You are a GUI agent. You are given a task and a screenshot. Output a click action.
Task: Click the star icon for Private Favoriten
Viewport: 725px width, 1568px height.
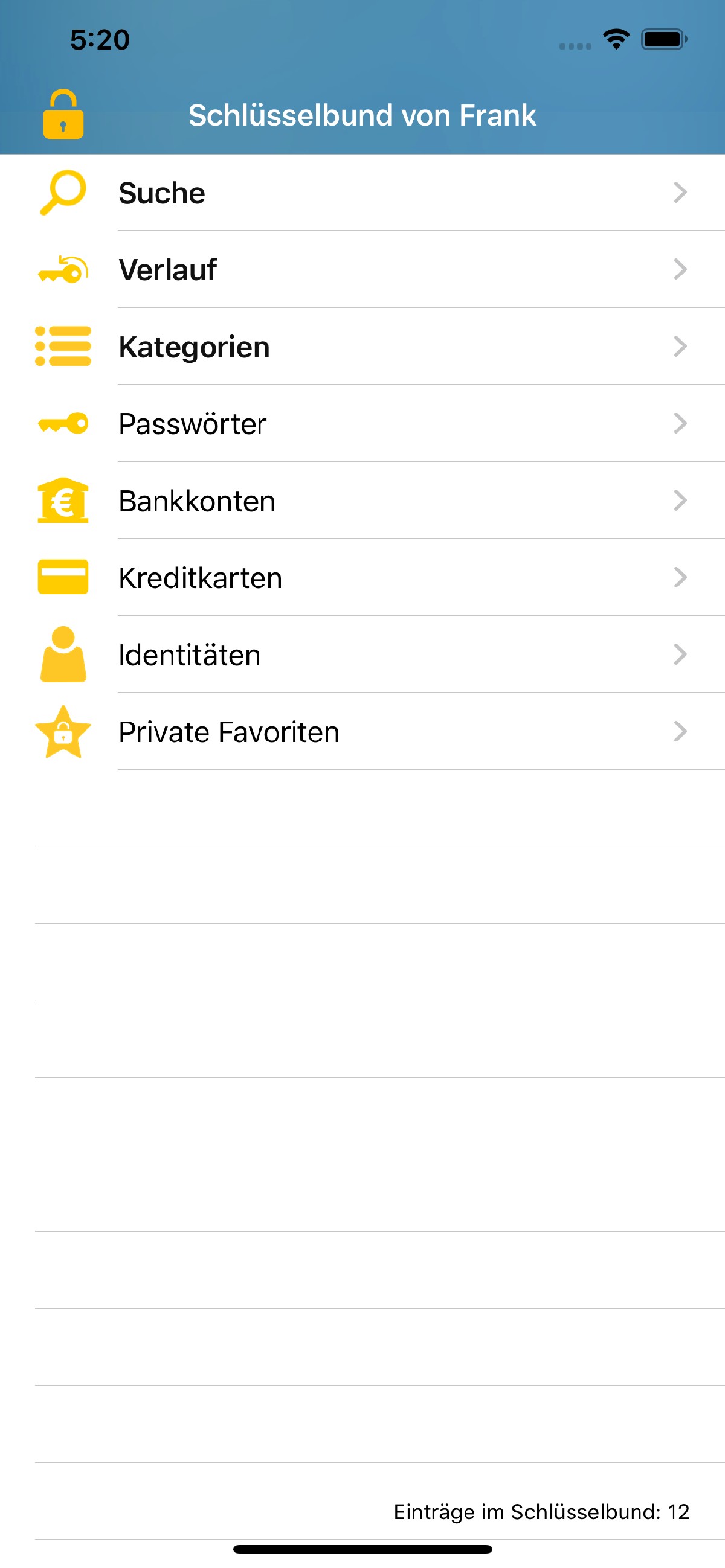63,731
